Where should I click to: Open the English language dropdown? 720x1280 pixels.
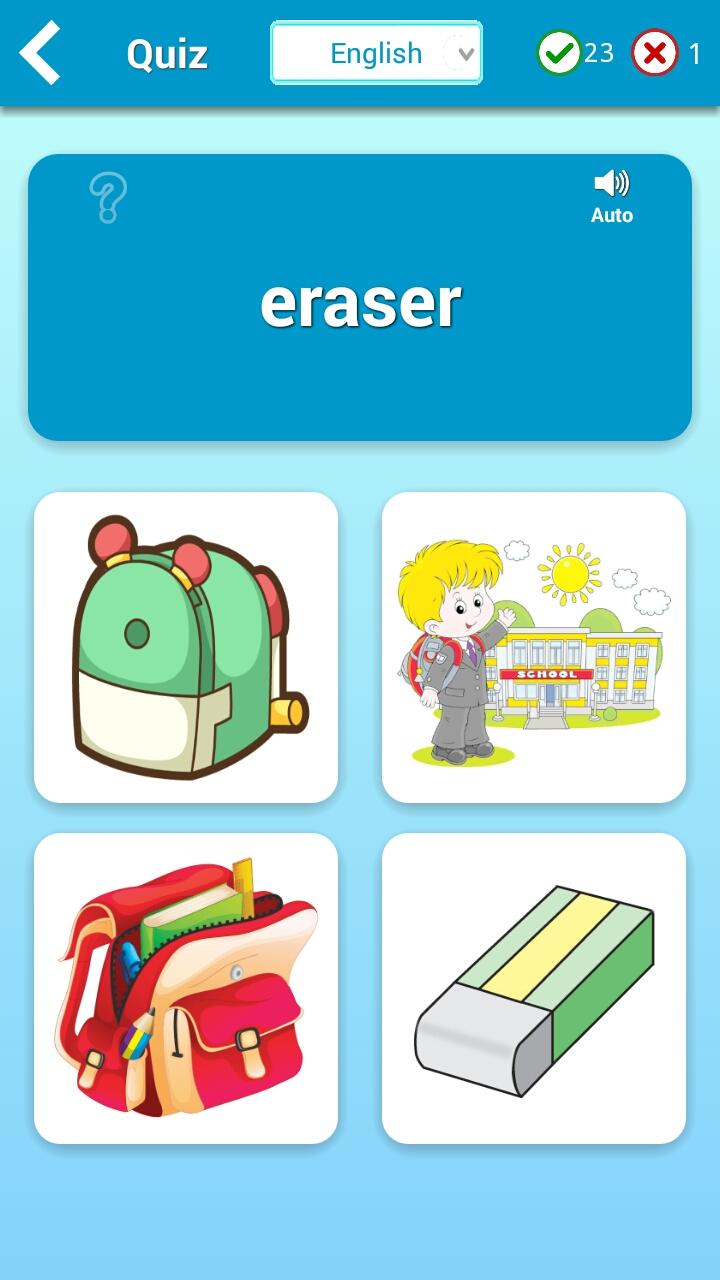click(376, 53)
